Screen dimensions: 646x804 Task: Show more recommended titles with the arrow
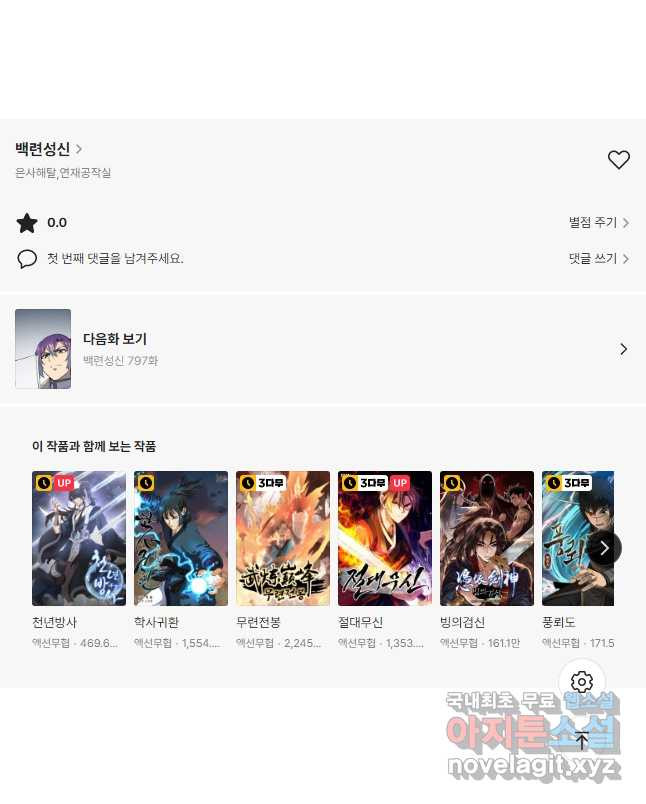pyautogui.click(x=603, y=547)
